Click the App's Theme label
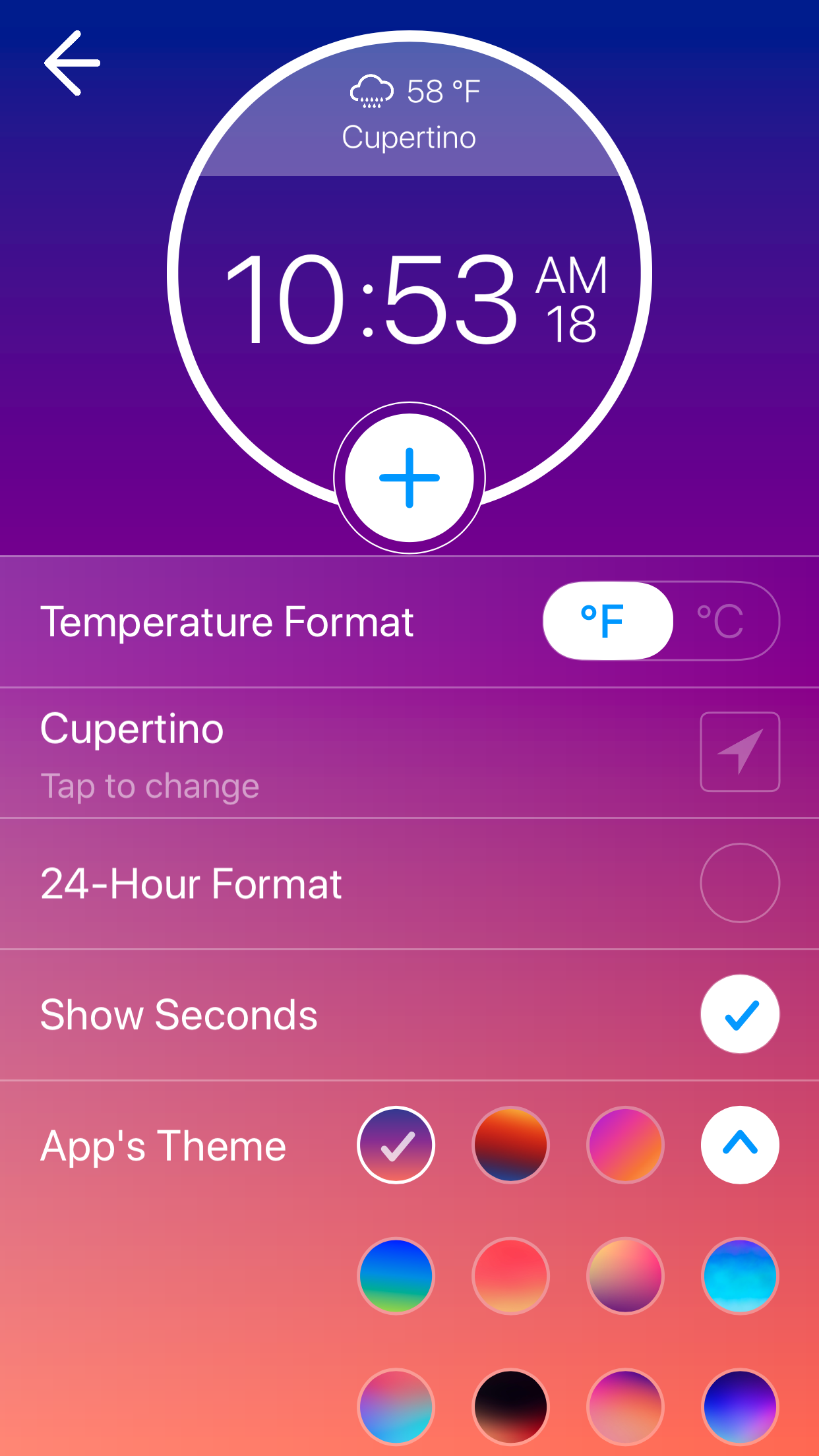This screenshot has width=819, height=1456. coord(162,1145)
